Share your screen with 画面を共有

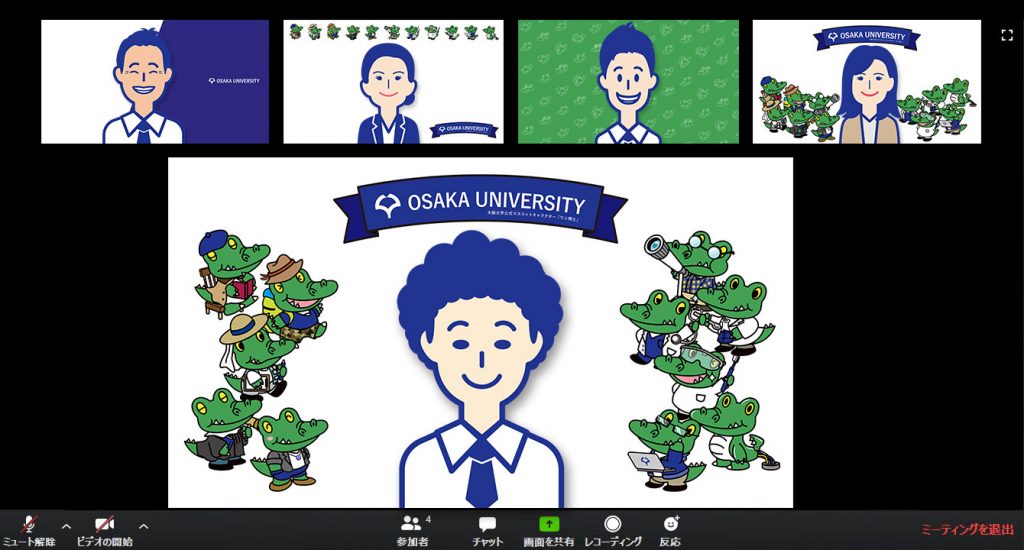point(549,529)
